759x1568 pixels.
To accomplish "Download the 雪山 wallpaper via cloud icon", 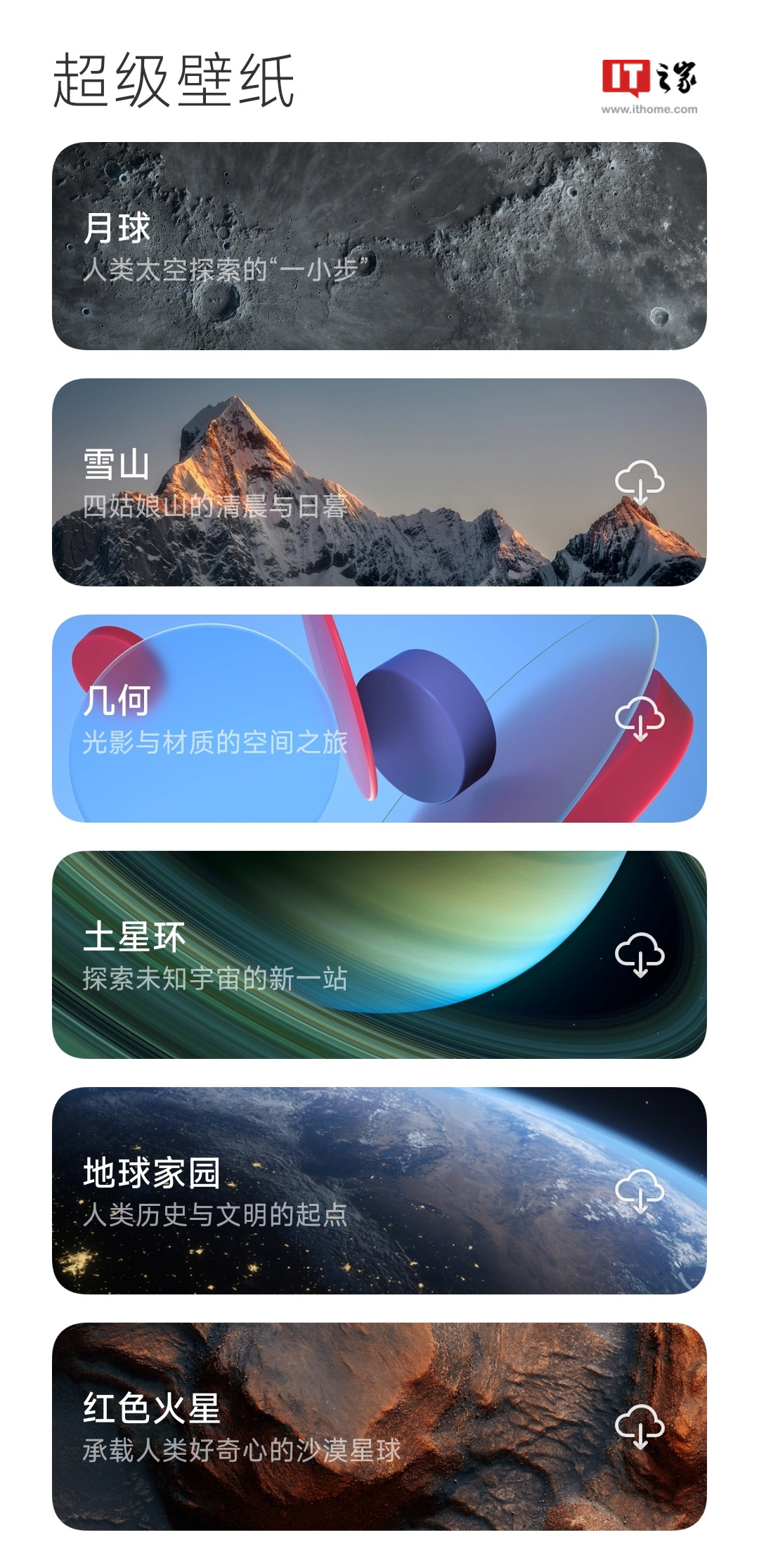I will point(640,482).
